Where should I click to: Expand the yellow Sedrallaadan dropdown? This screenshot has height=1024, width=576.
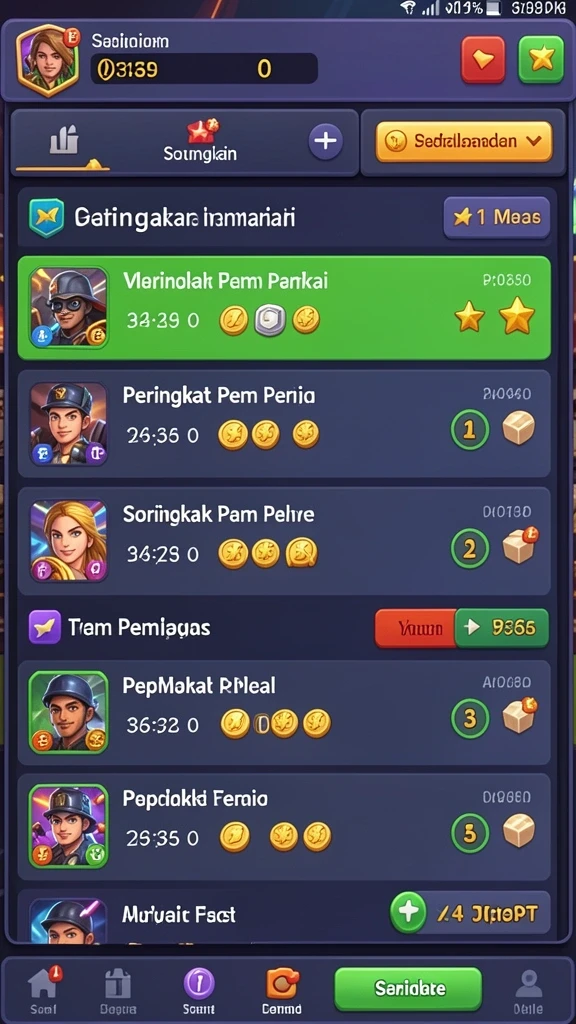[464, 141]
